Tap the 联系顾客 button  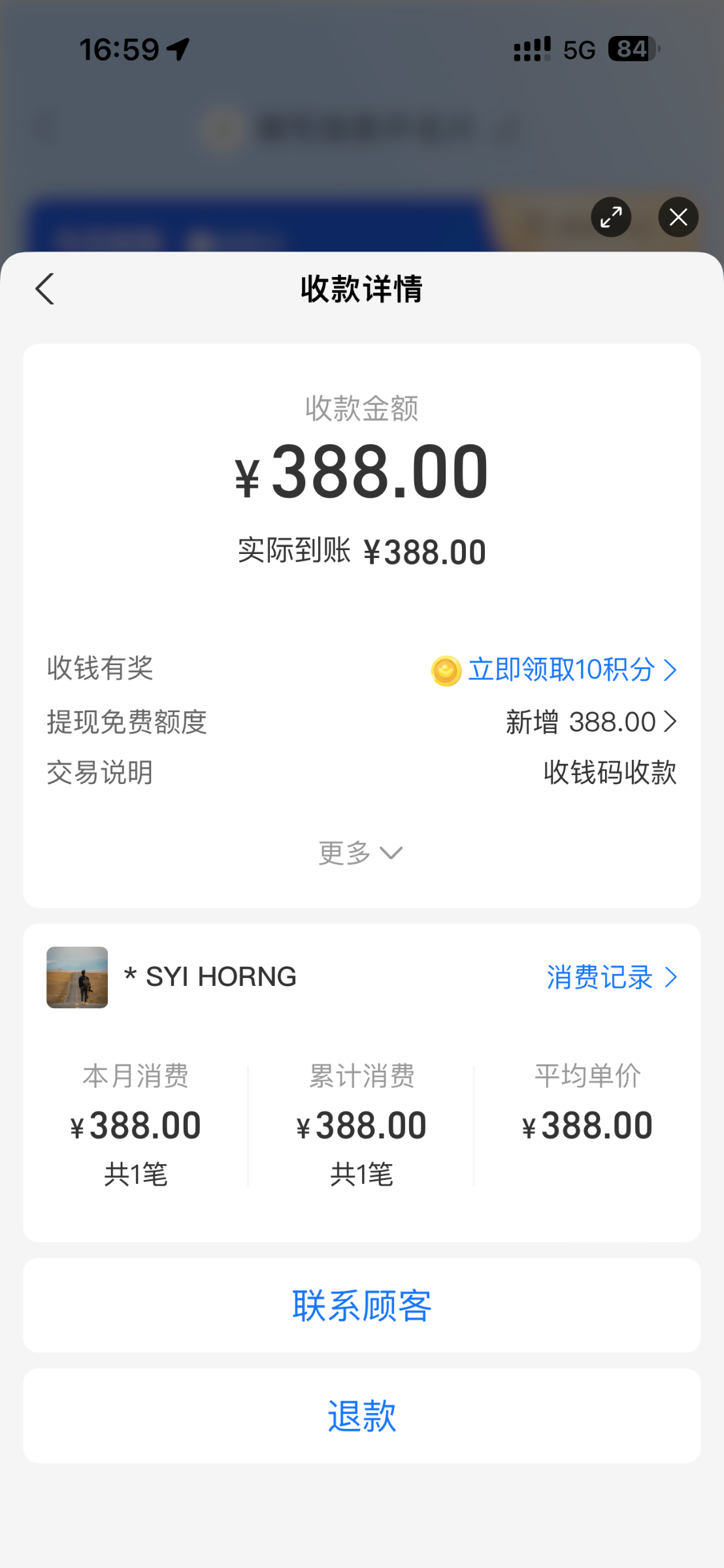362,1306
